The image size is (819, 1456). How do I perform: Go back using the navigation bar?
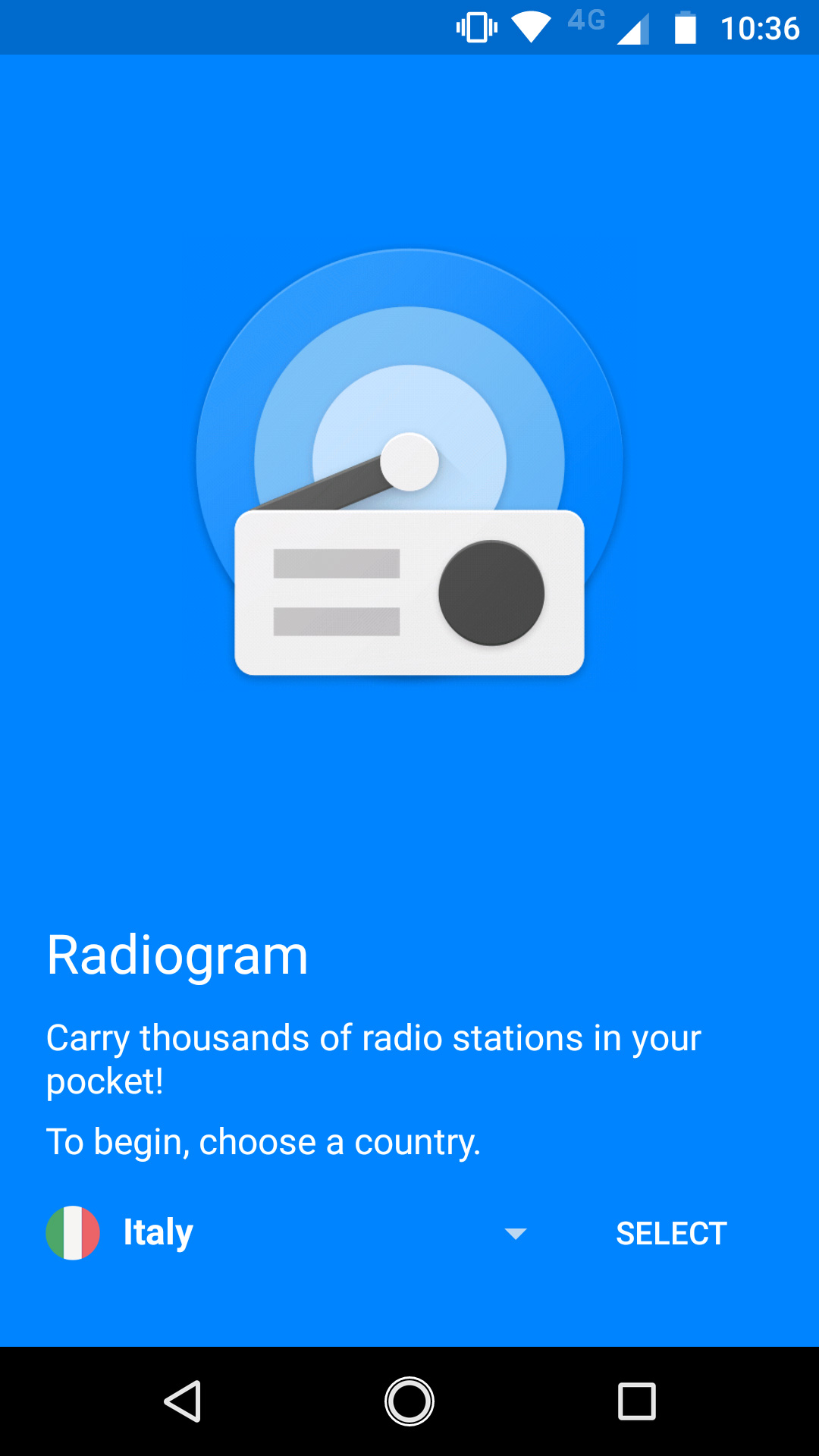(183, 1401)
